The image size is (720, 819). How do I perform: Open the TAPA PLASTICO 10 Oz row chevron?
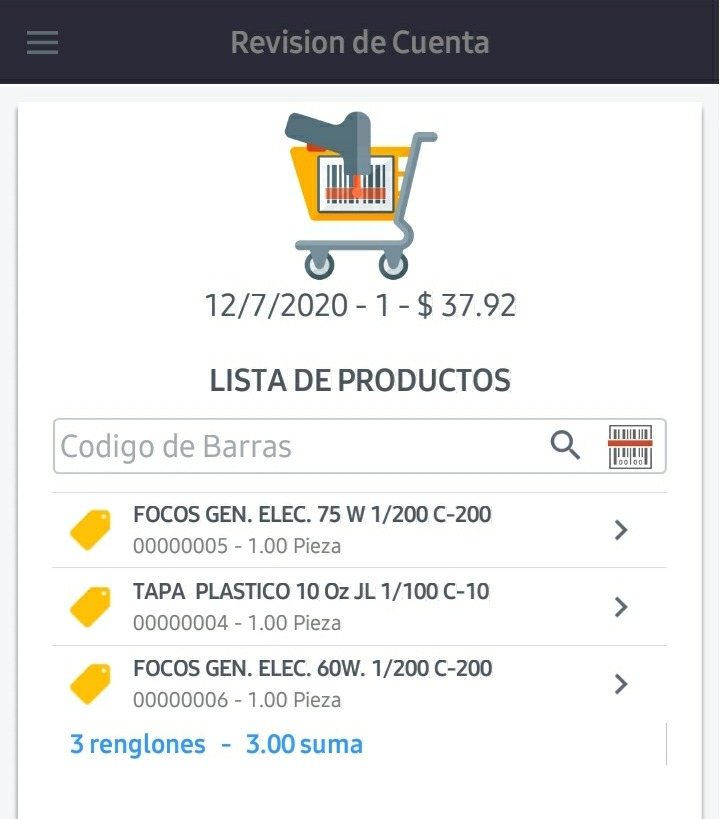pos(620,607)
